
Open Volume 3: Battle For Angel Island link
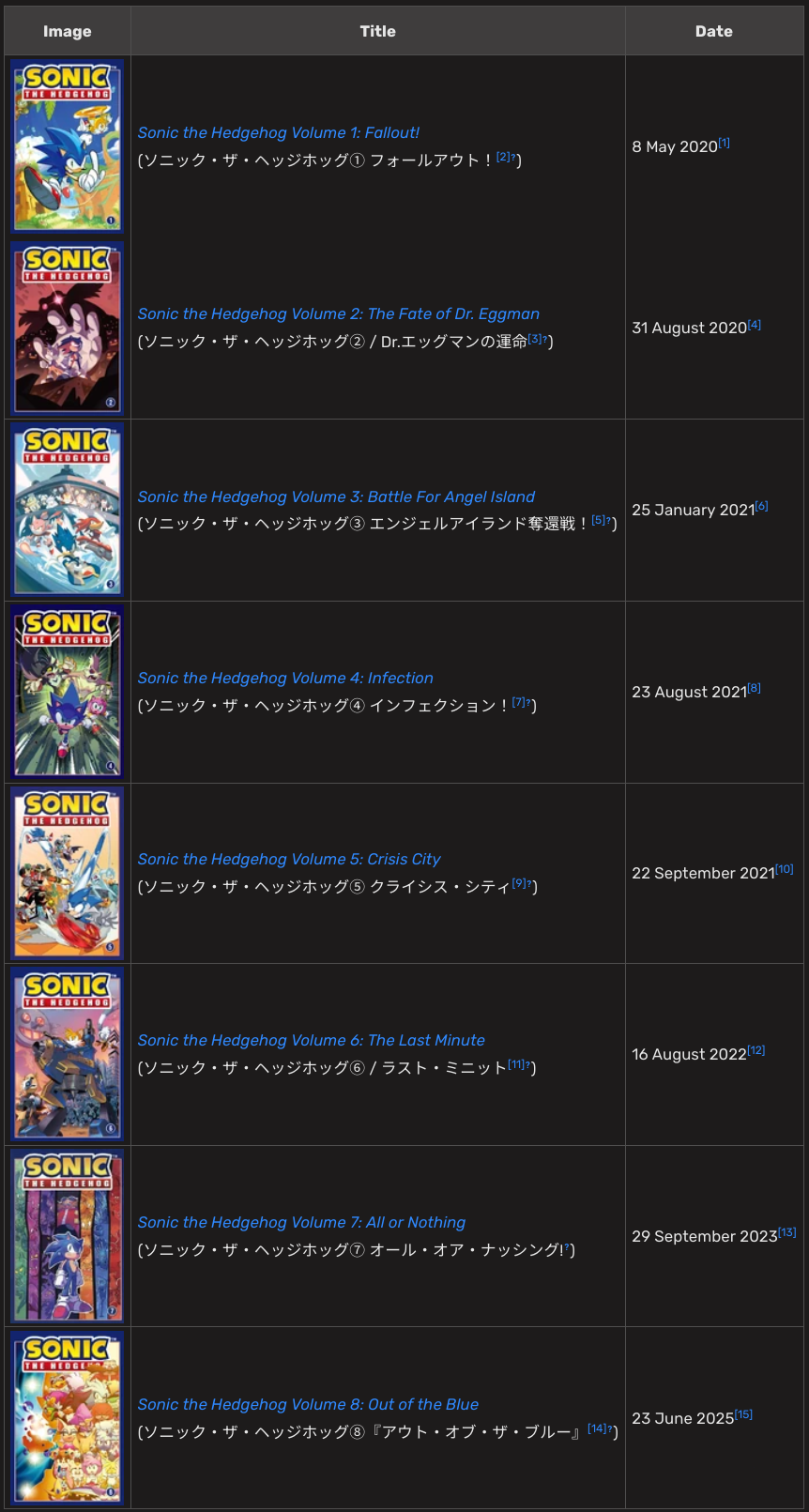[x=336, y=497]
